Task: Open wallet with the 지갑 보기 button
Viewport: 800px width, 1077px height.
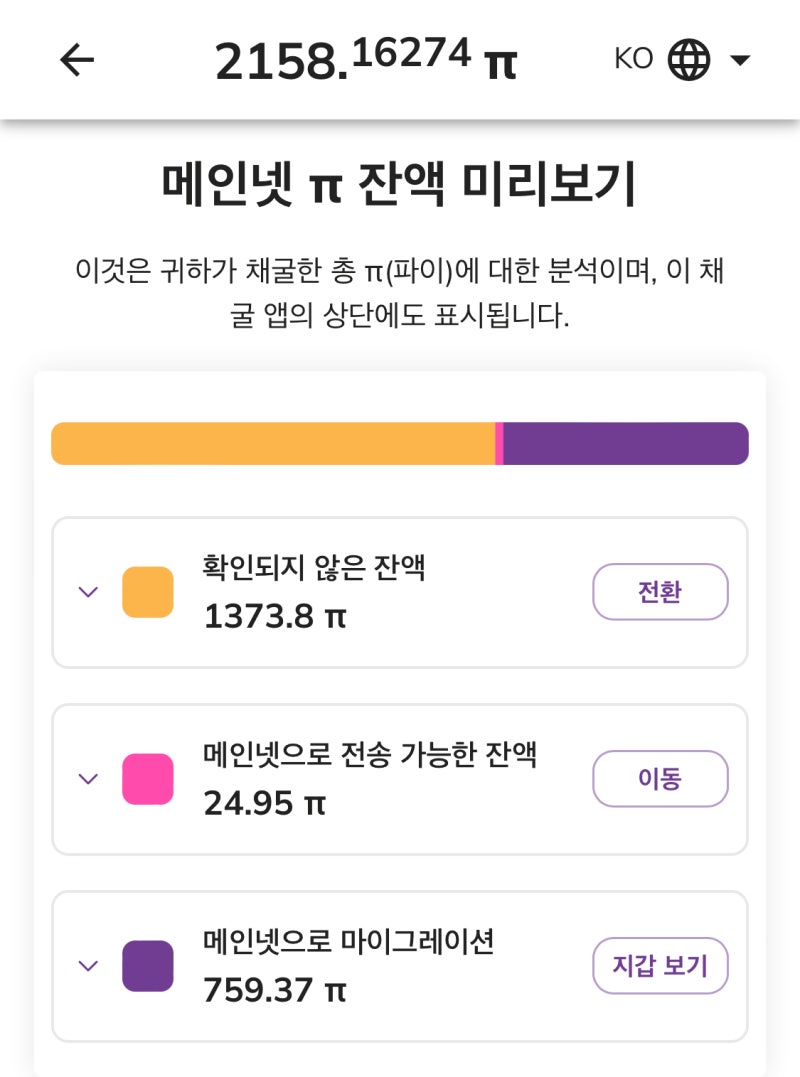Action: tap(660, 965)
